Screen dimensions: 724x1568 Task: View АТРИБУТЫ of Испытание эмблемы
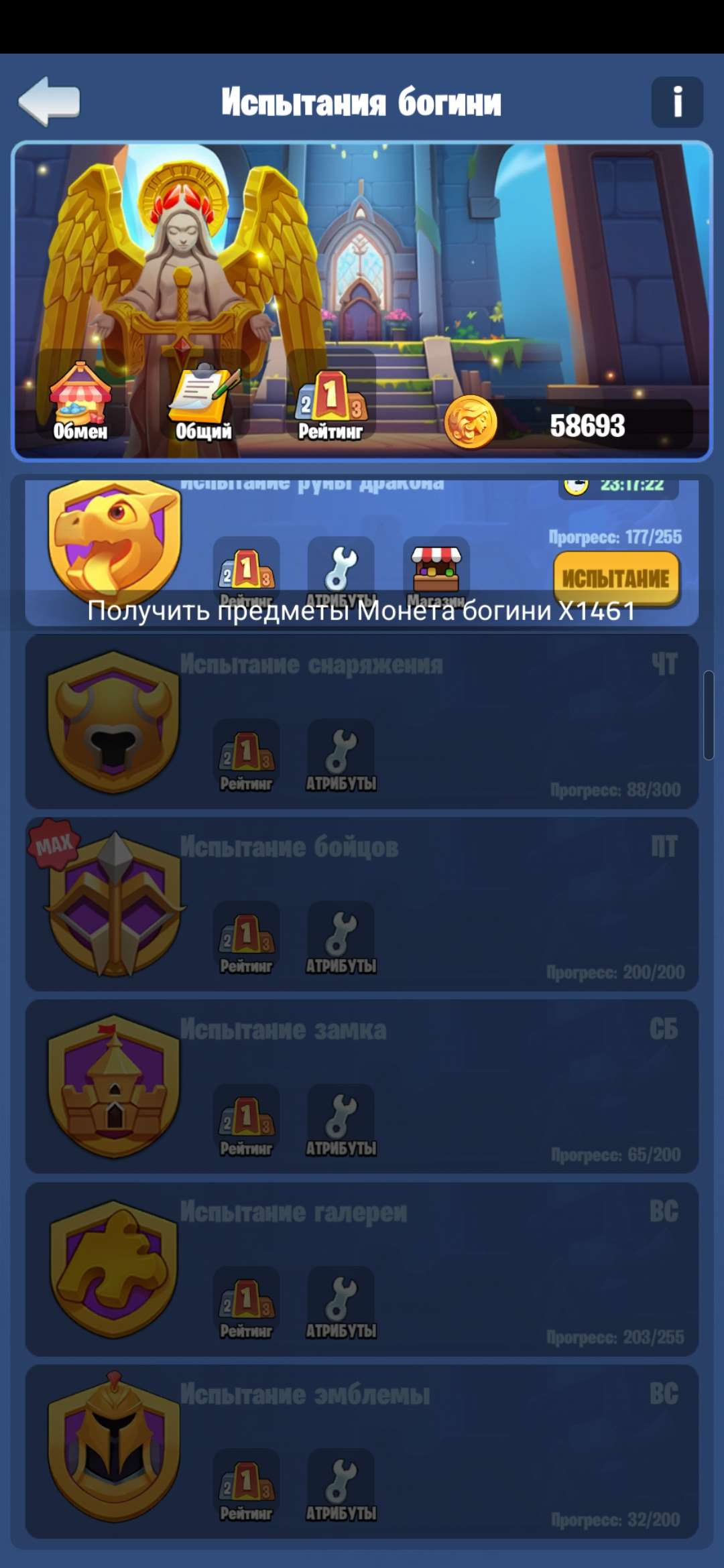[341, 1484]
